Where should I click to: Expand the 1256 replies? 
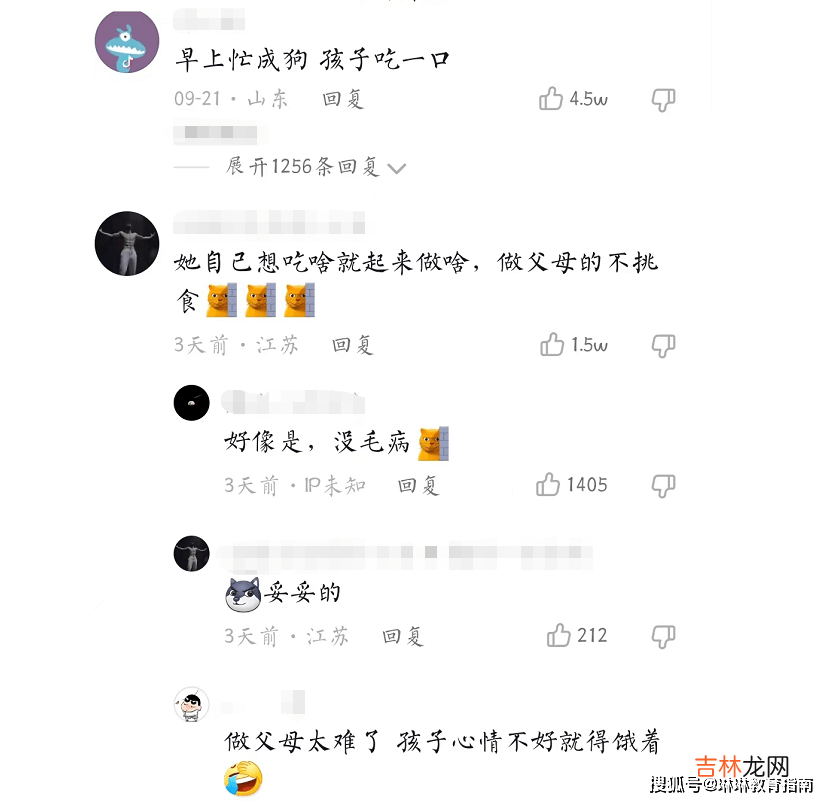click(315, 167)
